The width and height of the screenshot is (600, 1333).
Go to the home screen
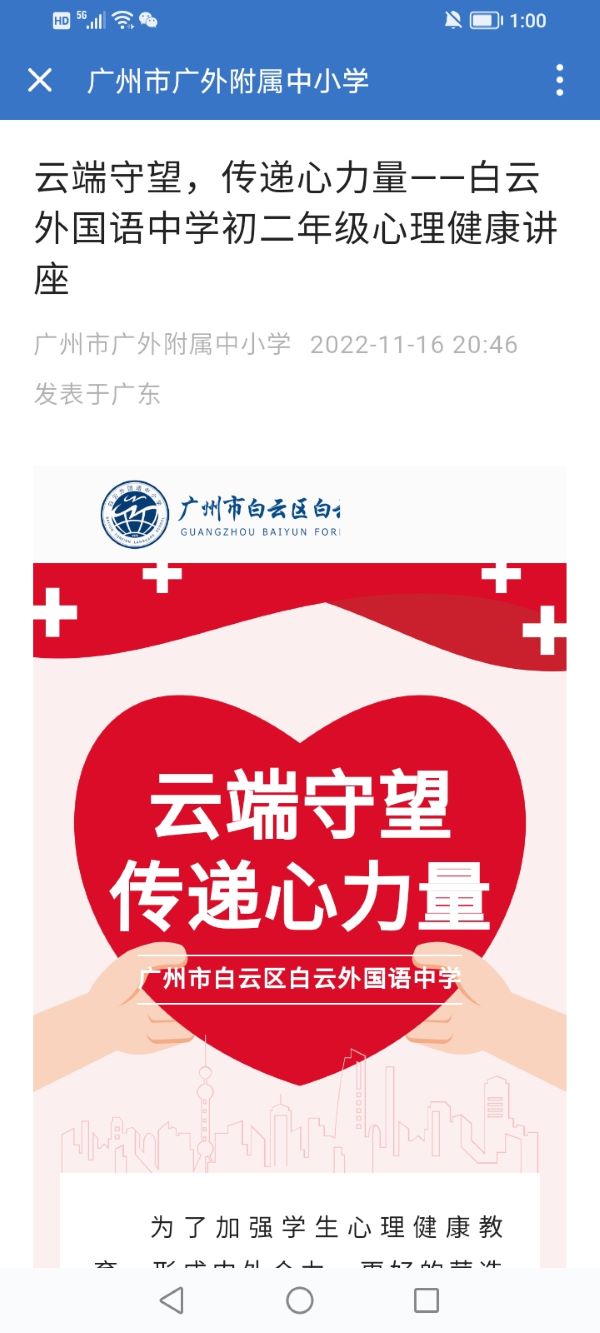(x=300, y=1300)
